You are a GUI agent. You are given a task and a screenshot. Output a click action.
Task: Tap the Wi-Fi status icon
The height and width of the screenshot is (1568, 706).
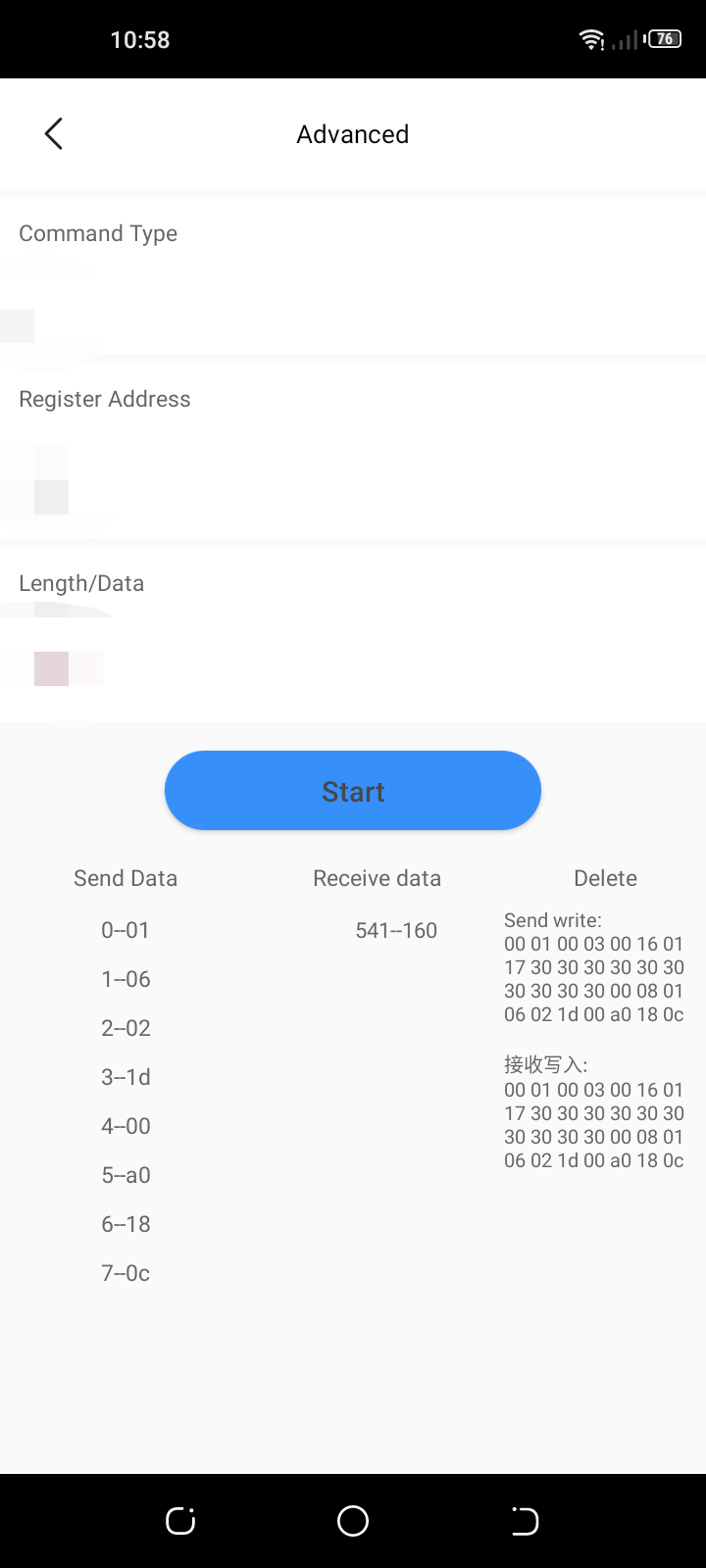589,39
